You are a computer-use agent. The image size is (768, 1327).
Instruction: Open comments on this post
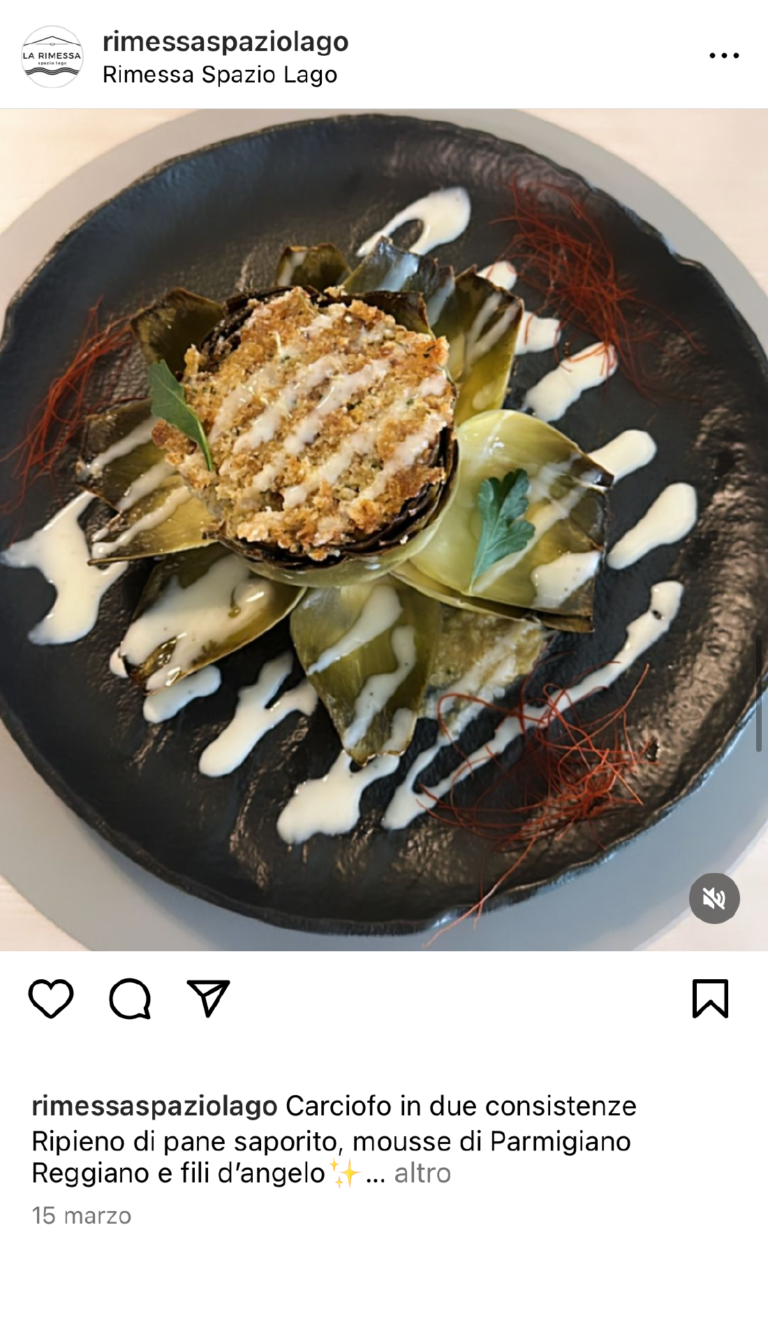click(x=130, y=998)
